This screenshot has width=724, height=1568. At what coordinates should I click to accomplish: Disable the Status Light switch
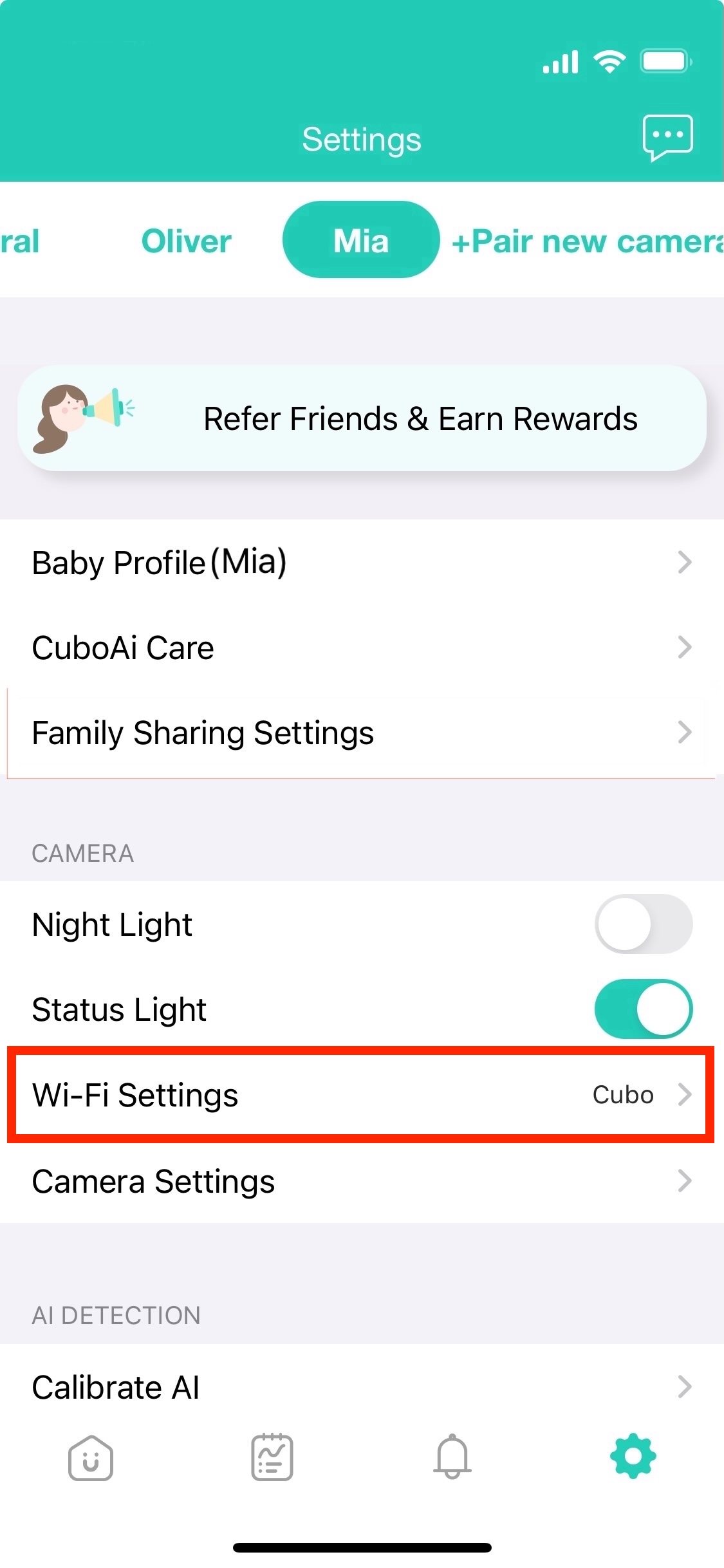pos(643,1009)
